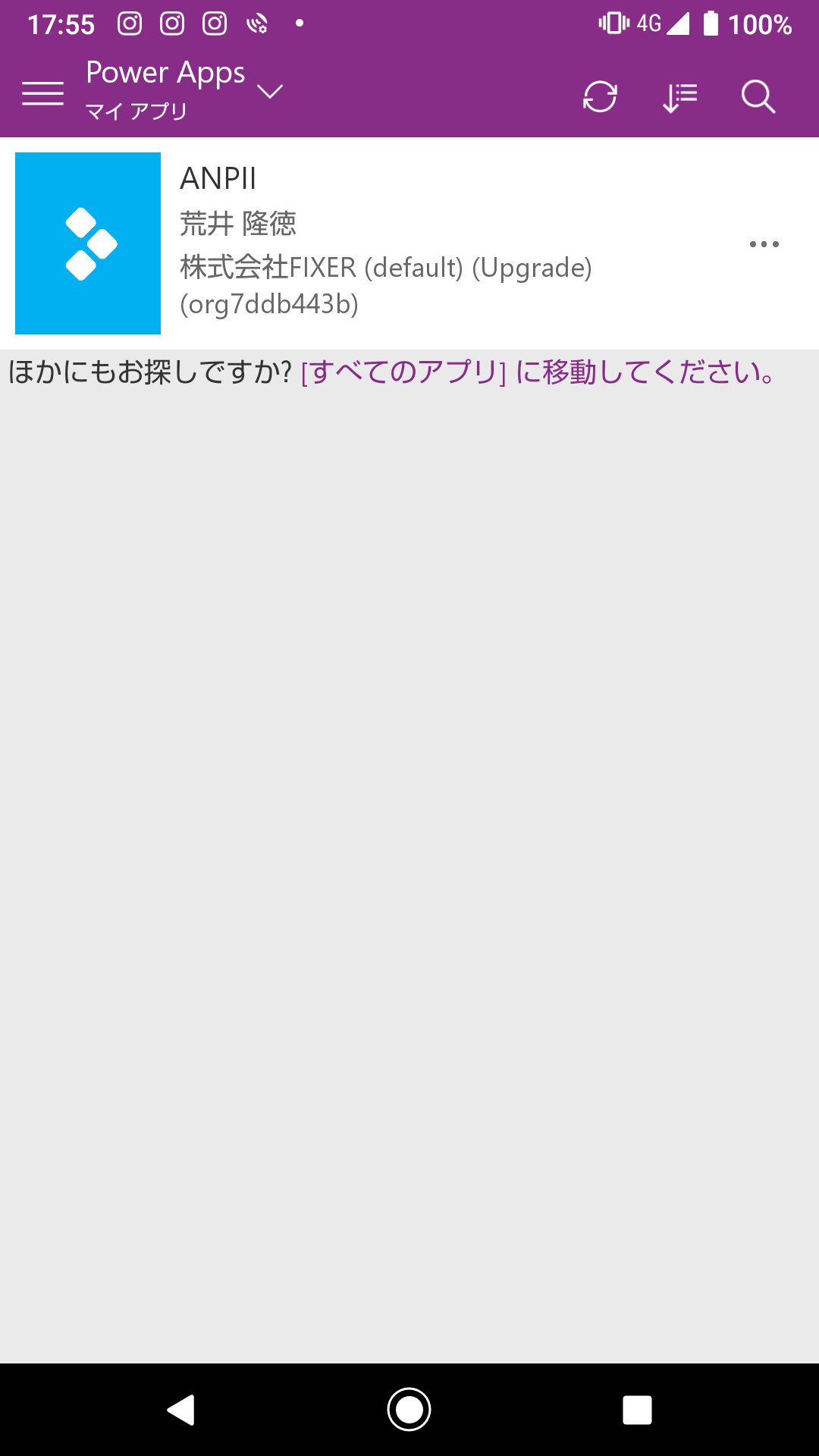
Task: Launch the ANPII app
Action: coord(88,243)
